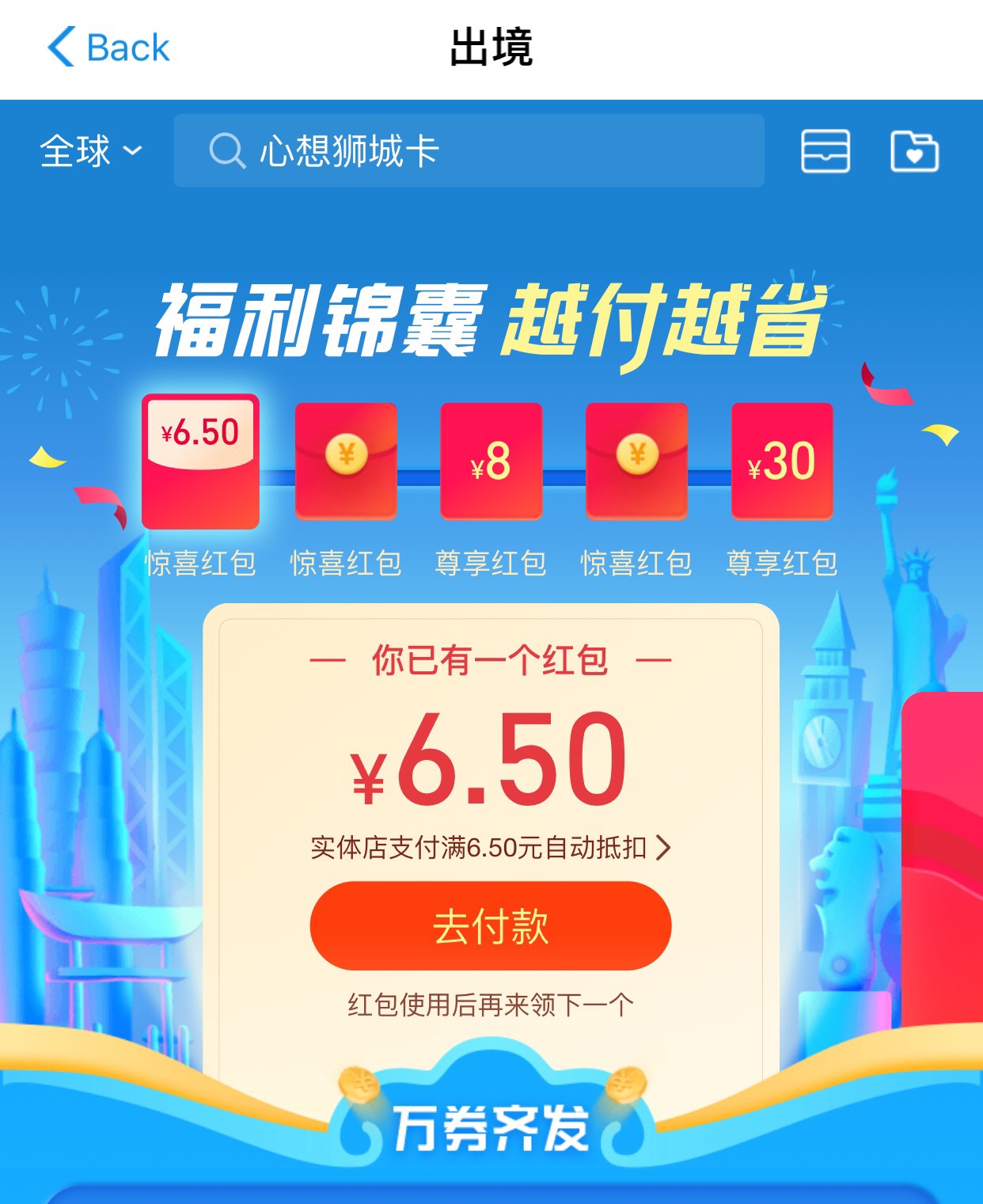Open the card wallet icon

(825, 150)
